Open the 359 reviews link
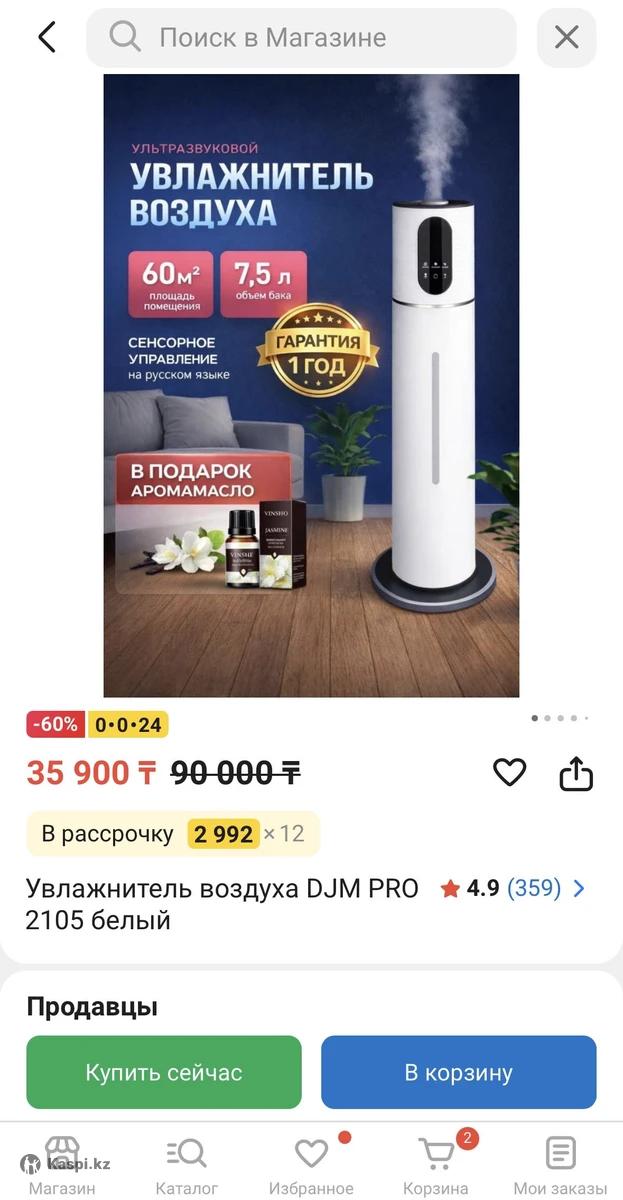 click(x=534, y=888)
